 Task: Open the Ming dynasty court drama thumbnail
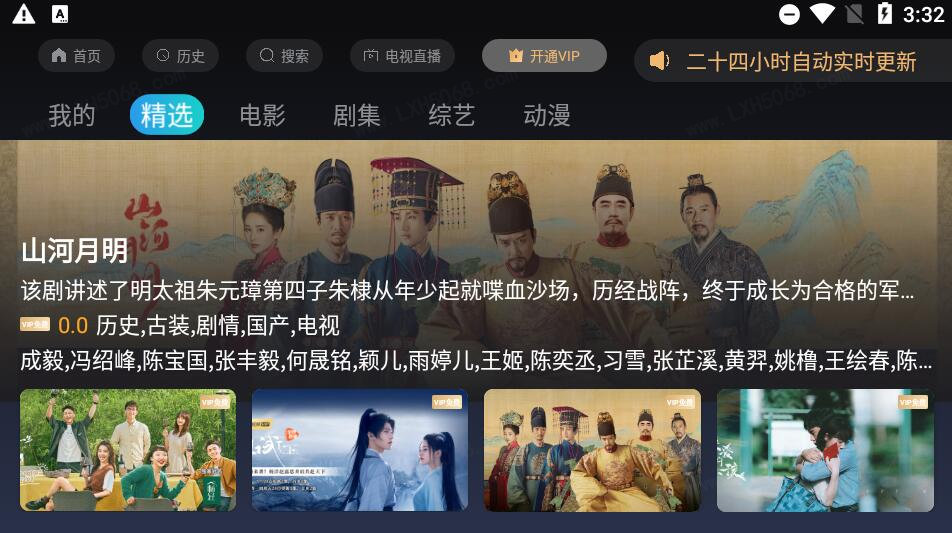click(x=592, y=450)
